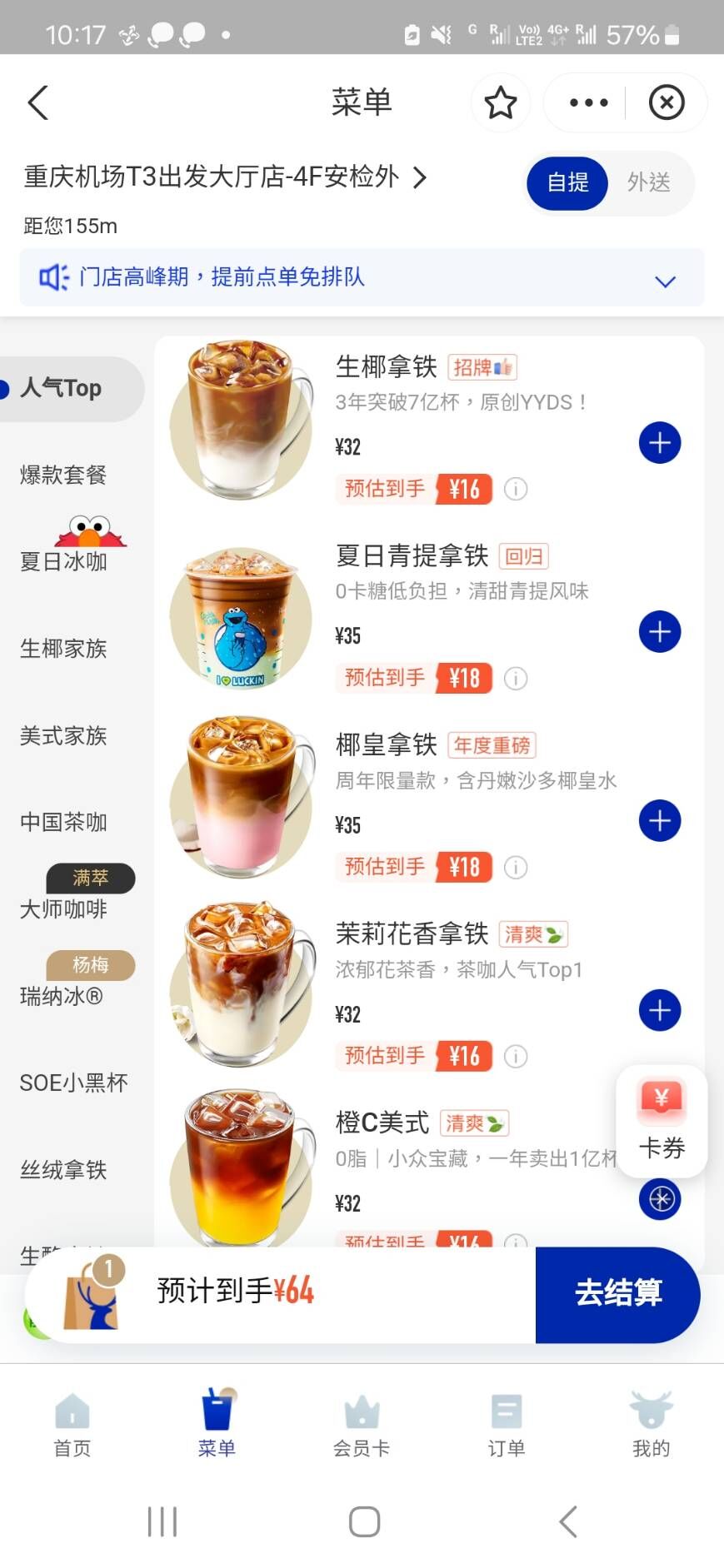724x1568 pixels.
Task: Show the 中国茶咖 category
Action: pos(63,823)
